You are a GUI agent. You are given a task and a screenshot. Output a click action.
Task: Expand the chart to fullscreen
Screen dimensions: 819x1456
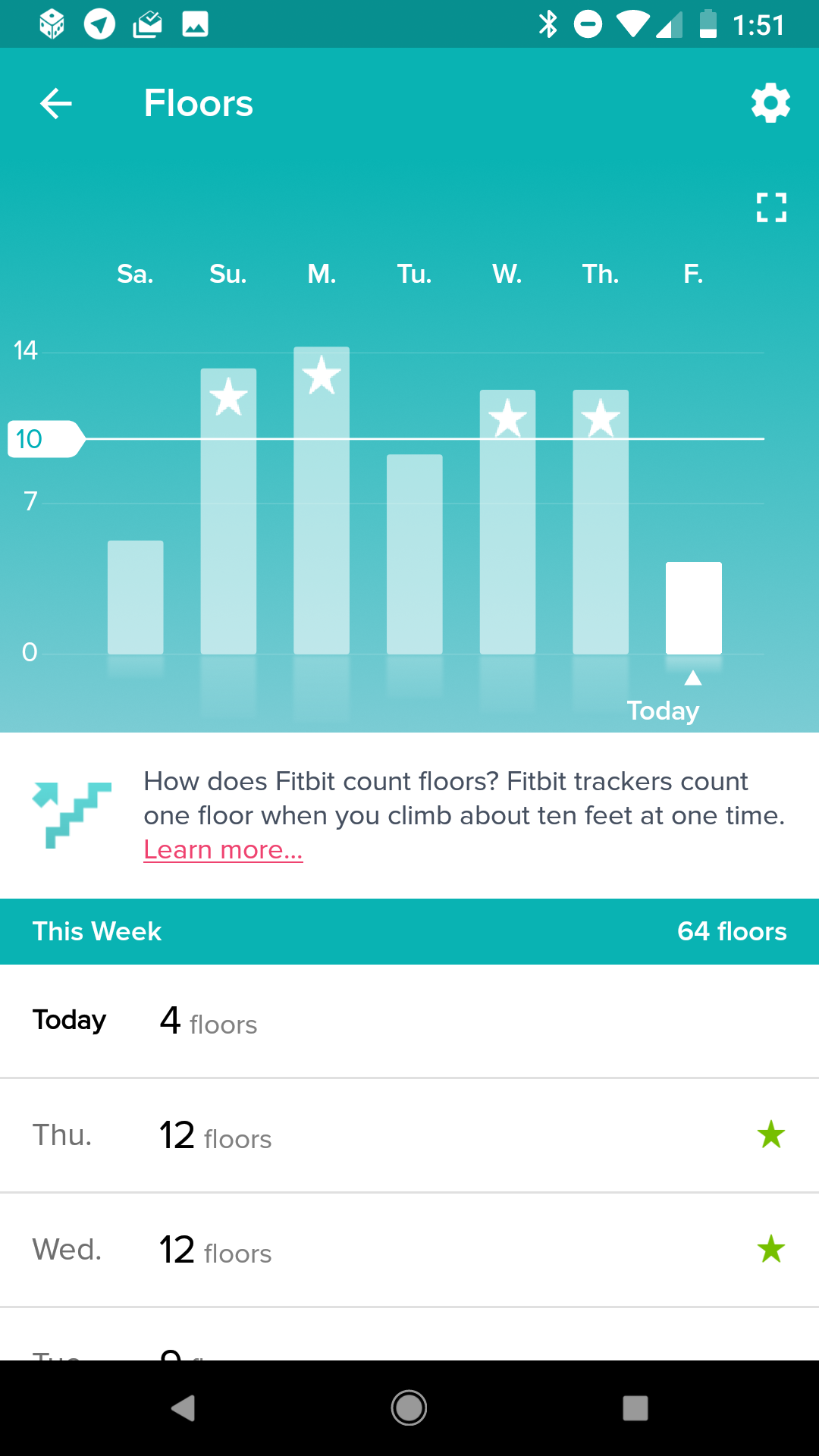tap(771, 207)
